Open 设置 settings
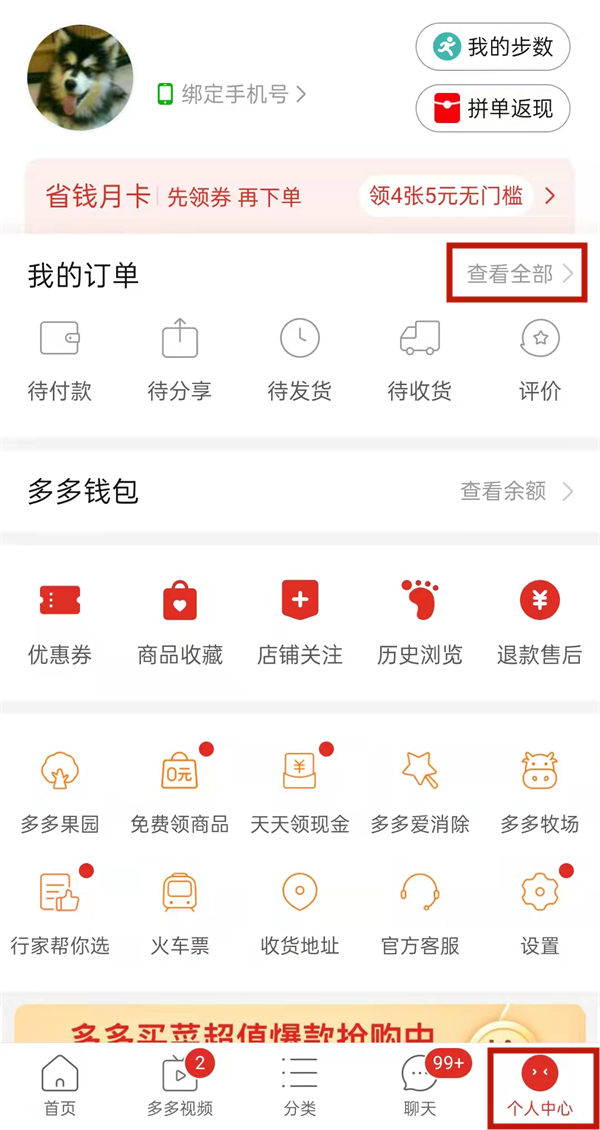The height and width of the screenshot is (1130, 600). coord(540,912)
